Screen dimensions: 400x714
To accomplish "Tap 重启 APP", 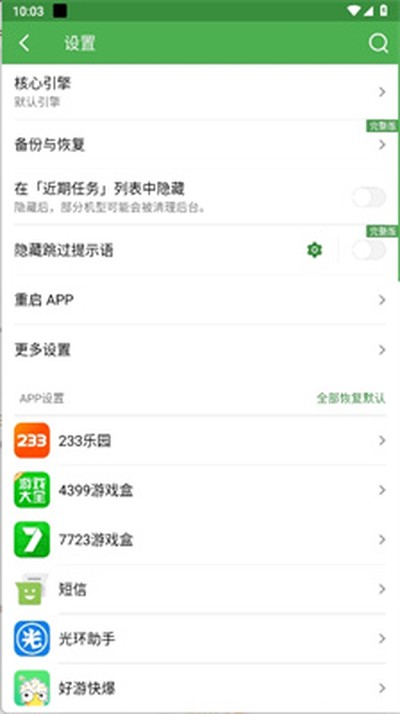I will (x=200, y=300).
